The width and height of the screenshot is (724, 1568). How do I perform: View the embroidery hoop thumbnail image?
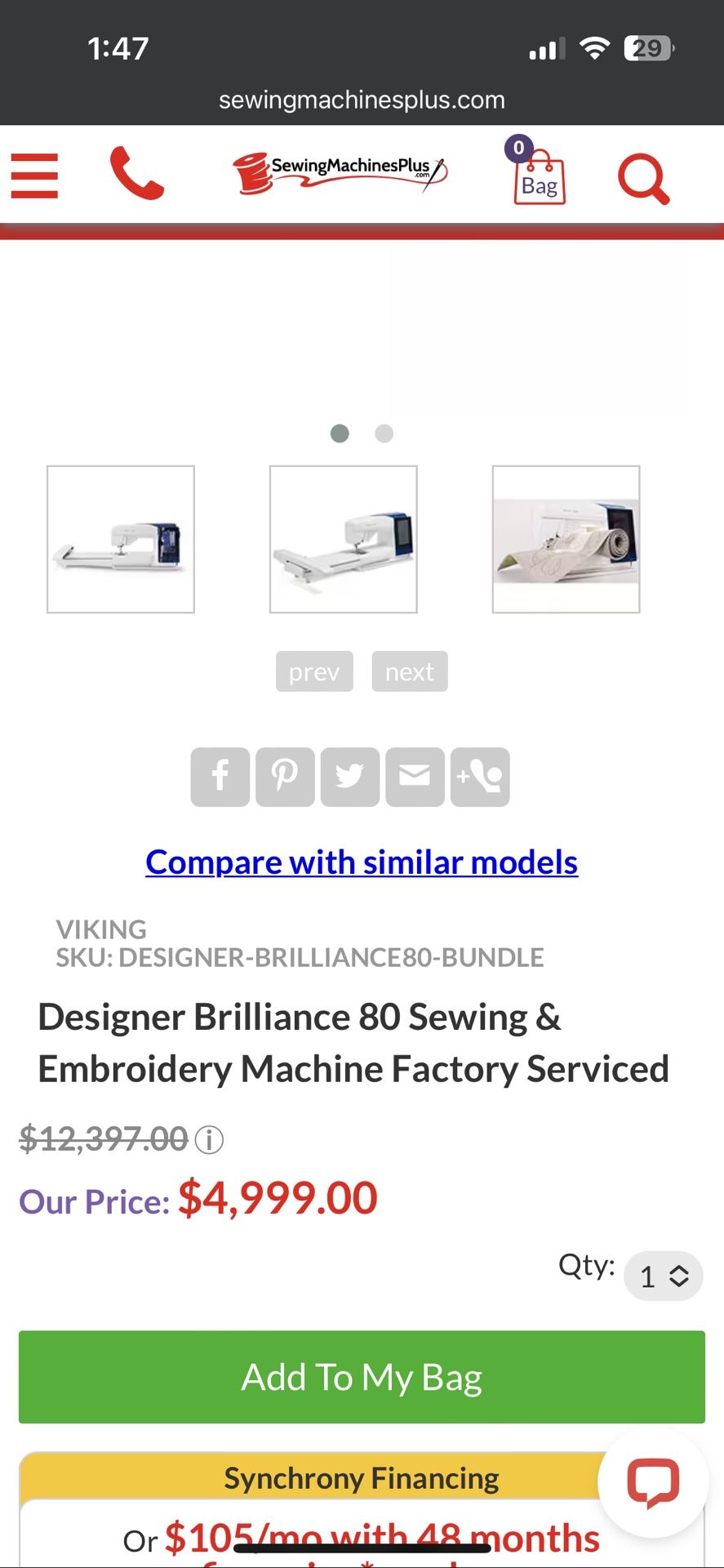pyautogui.click(x=566, y=539)
